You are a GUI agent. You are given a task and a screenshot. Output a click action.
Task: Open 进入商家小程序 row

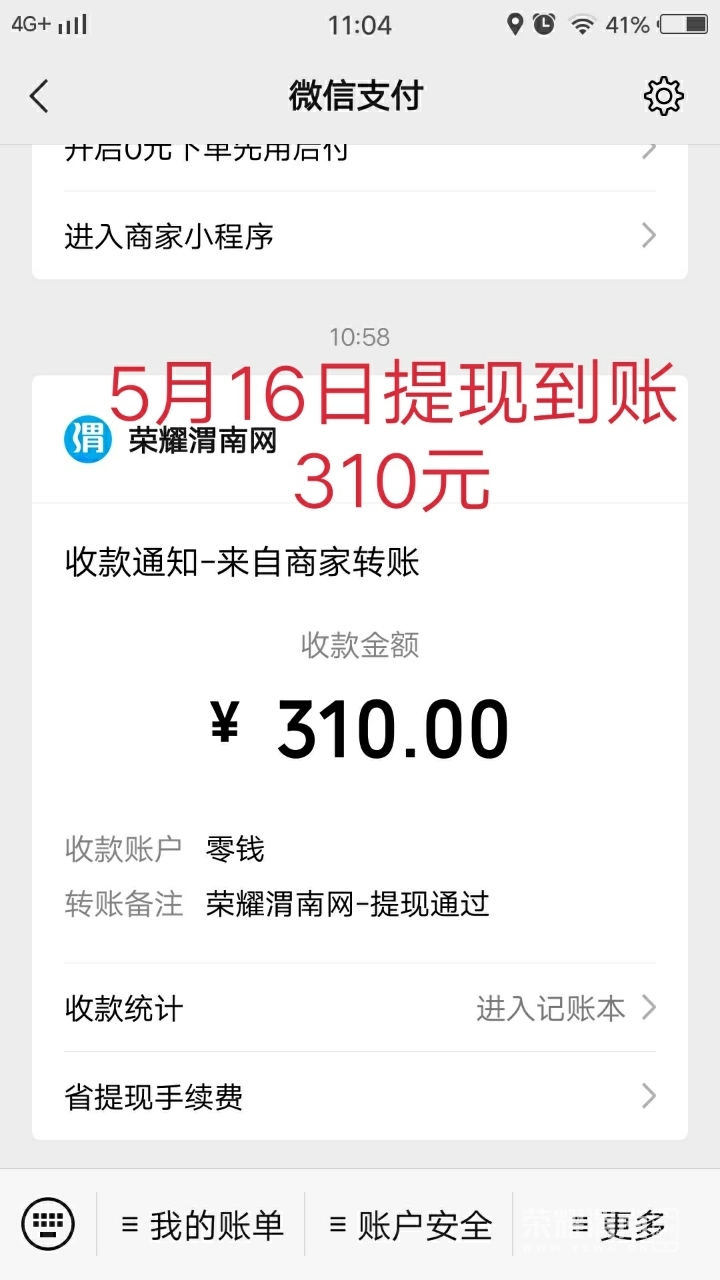(x=360, y=236)
